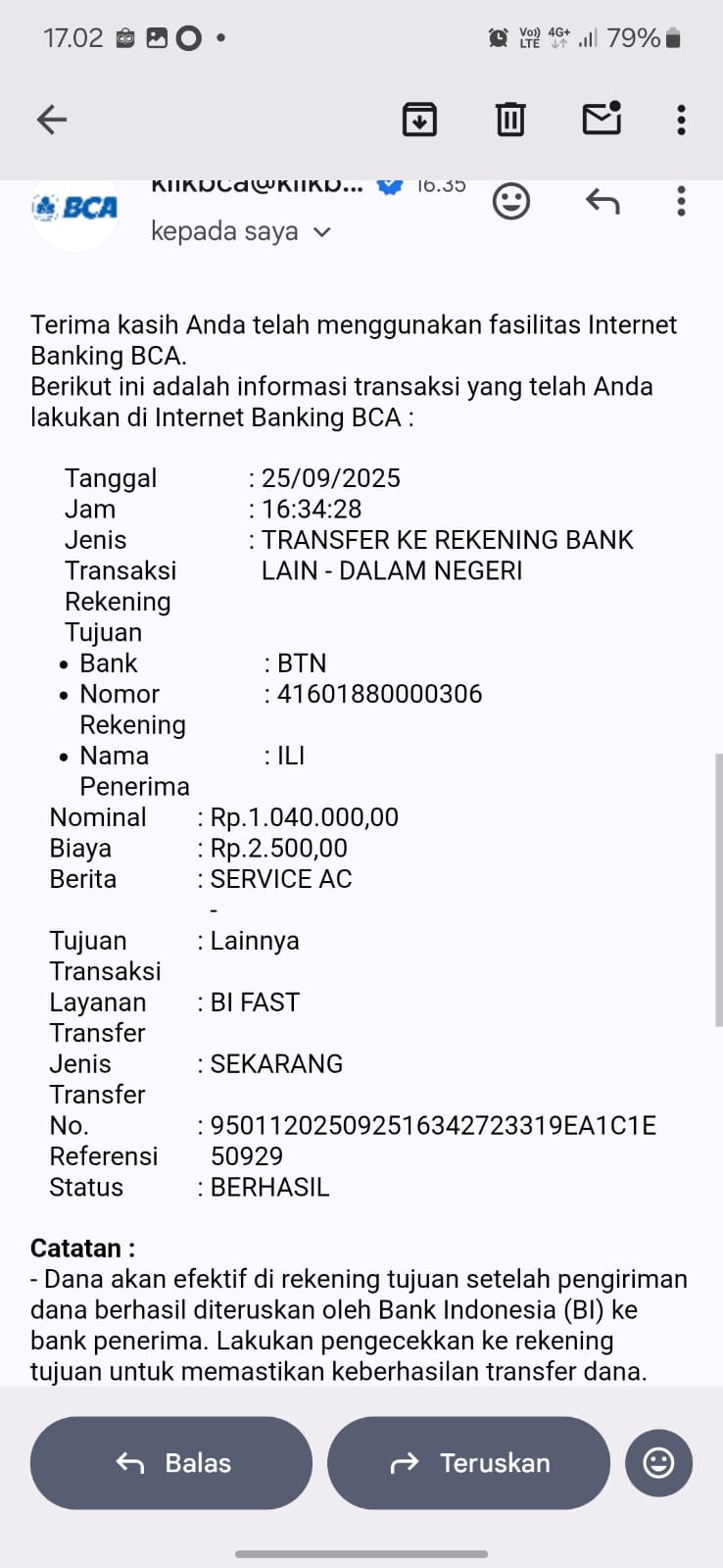This screenshot has height=1568, width=723.
Task: Tap the Balas button
Action: click(x=171, y=1463)
